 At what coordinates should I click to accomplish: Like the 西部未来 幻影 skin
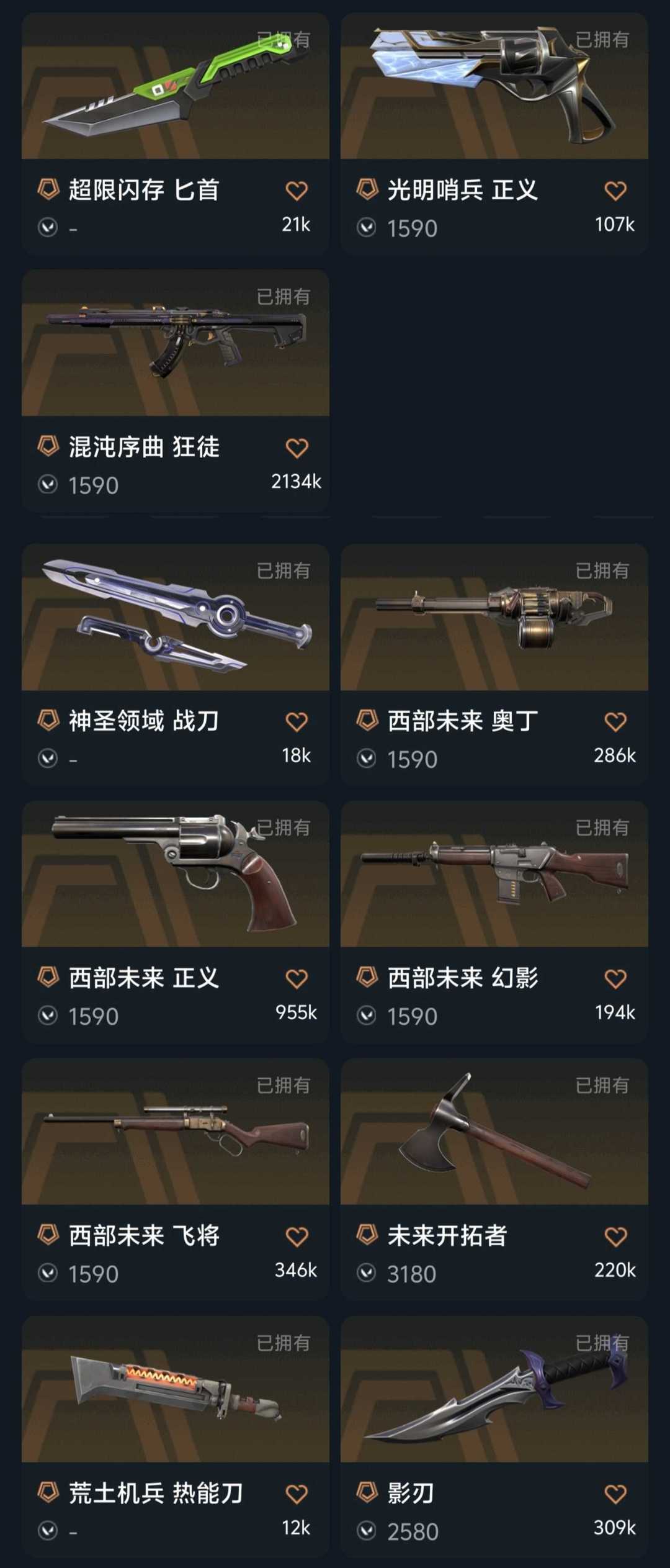615,979
